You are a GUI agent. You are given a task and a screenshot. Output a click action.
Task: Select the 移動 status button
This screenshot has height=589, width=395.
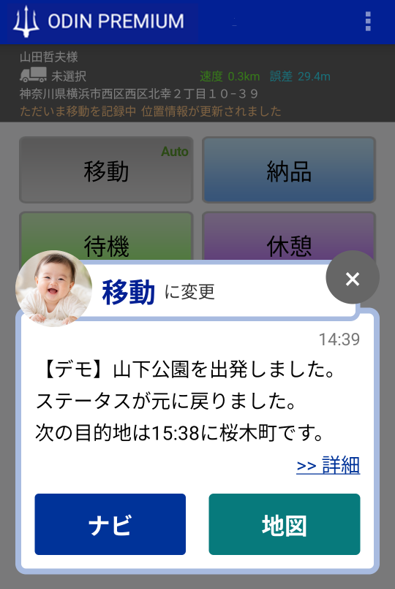pos(106,170)
